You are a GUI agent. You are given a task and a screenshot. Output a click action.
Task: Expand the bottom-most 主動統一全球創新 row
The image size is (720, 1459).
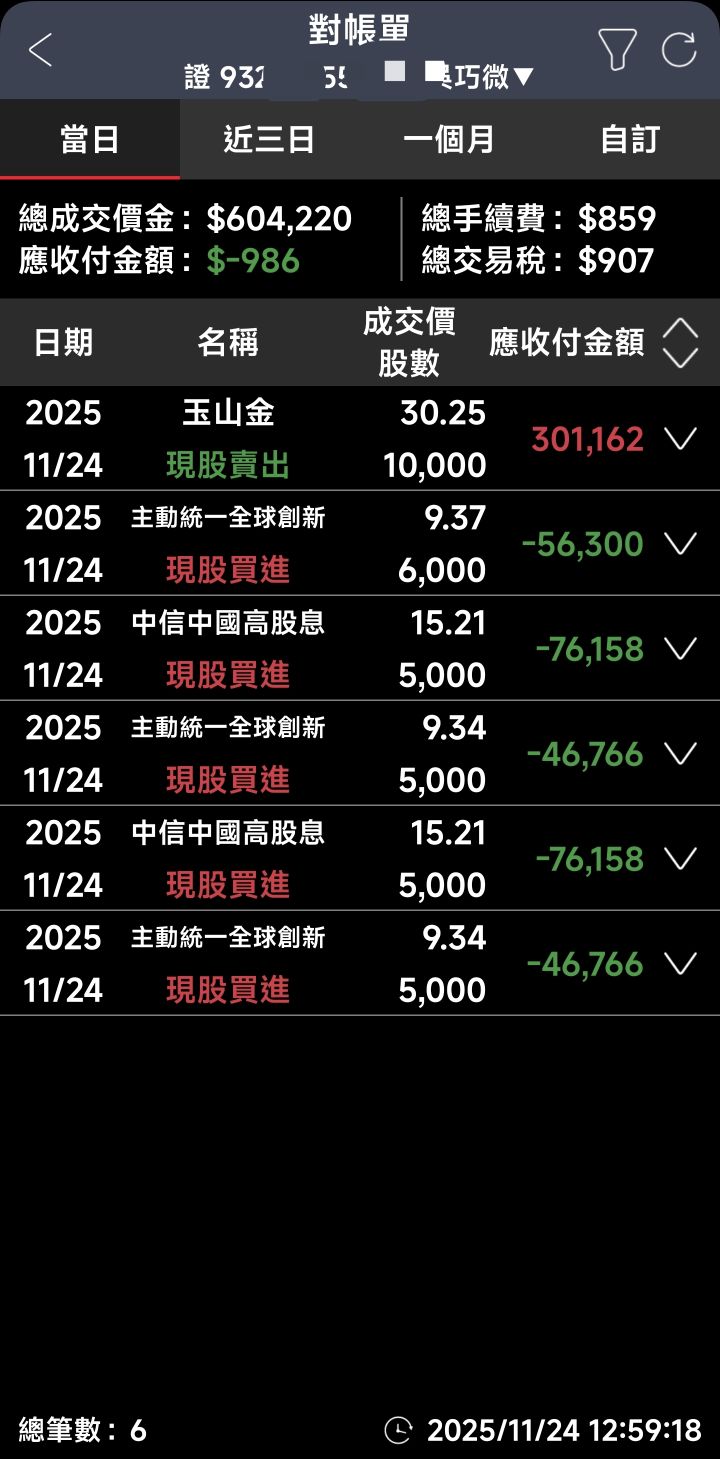pos(681,963)
